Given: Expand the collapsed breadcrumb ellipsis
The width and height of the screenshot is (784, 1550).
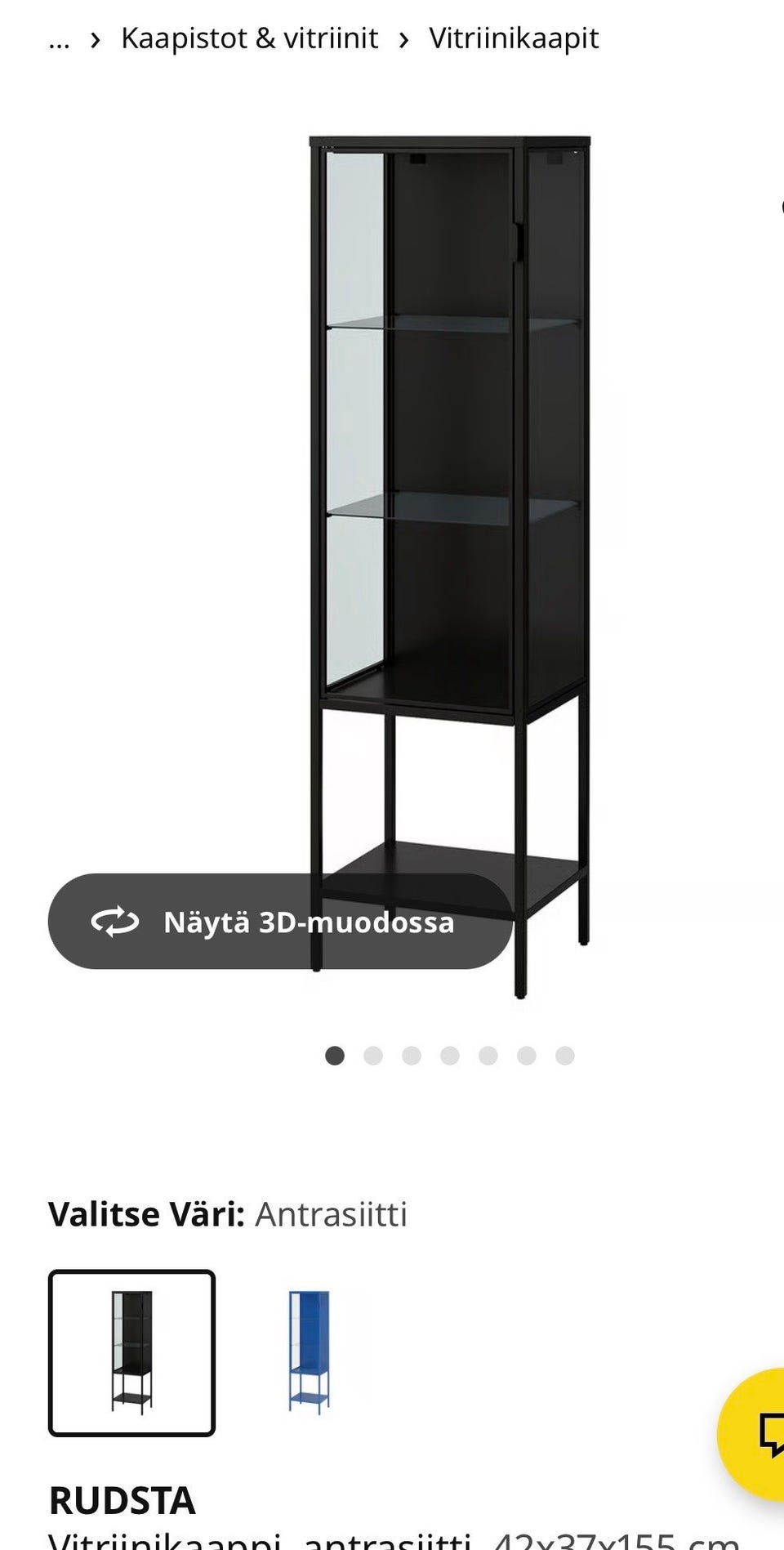Looking at the screenshot, I should tap(59, 38).
